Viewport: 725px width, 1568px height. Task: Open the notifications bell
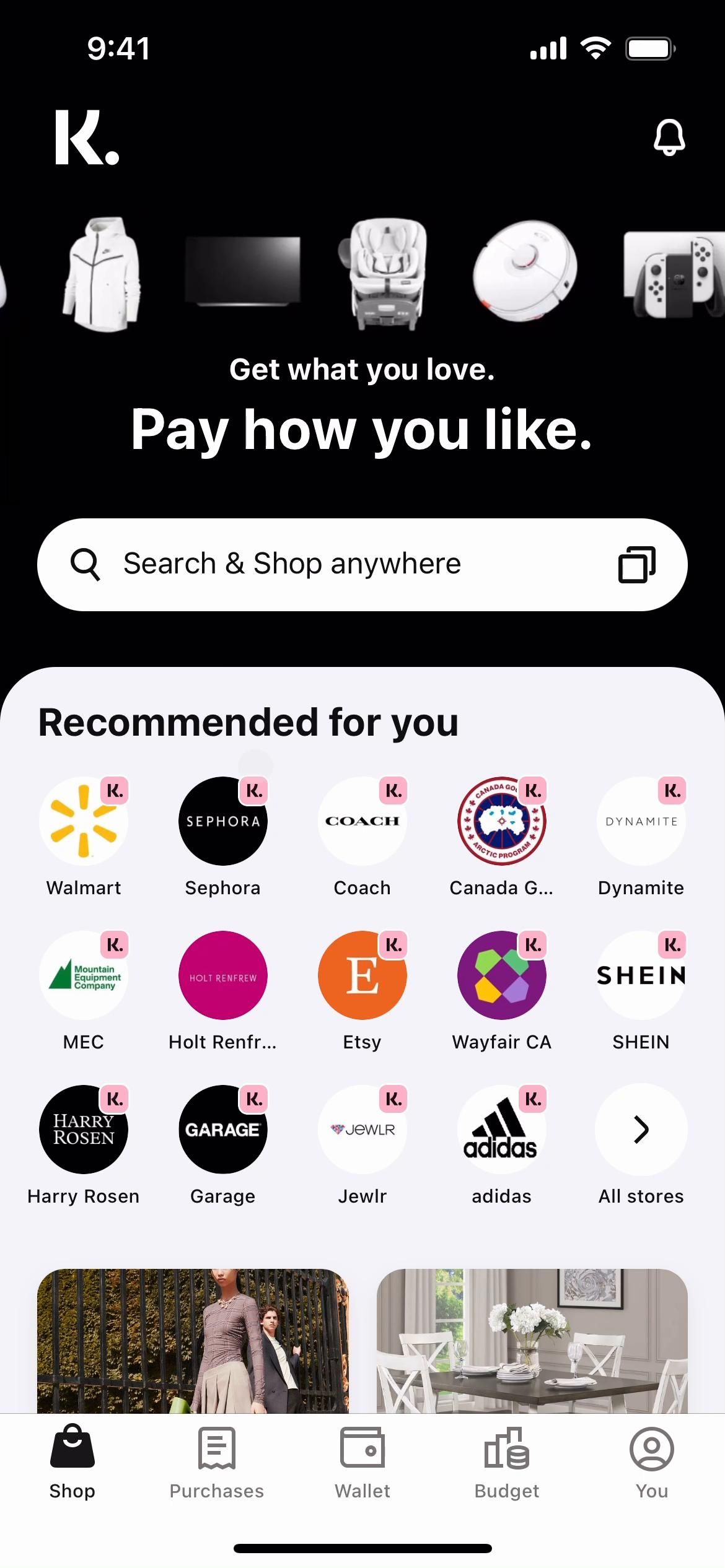tap(669, 137)
